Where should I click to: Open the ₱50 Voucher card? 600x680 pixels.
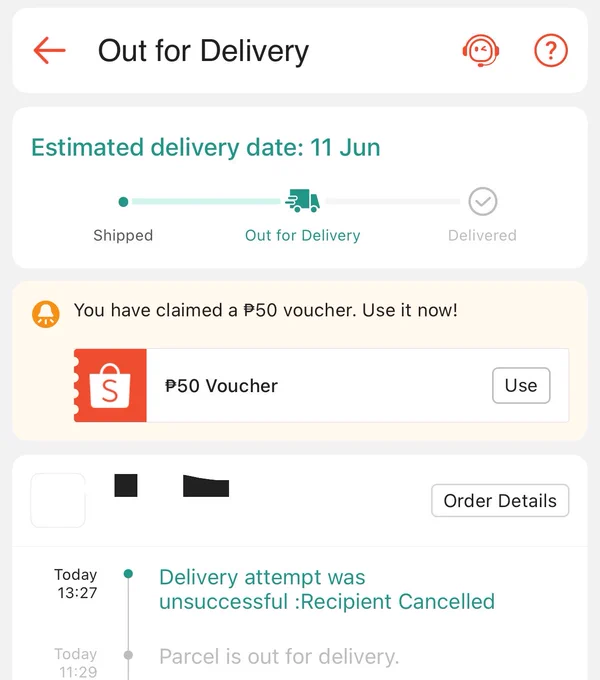321,386
